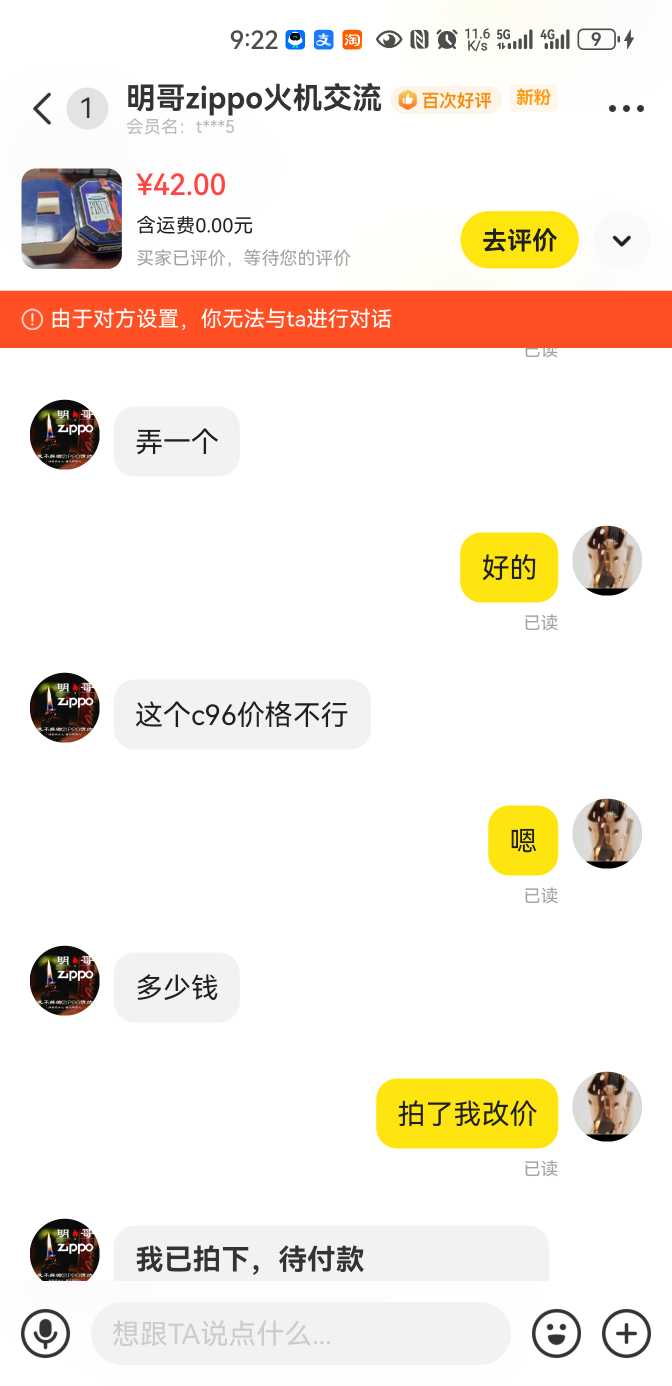Tap the 去评价 button
The width and height of the screenshot is (672, 1386).
click(519, 240)
